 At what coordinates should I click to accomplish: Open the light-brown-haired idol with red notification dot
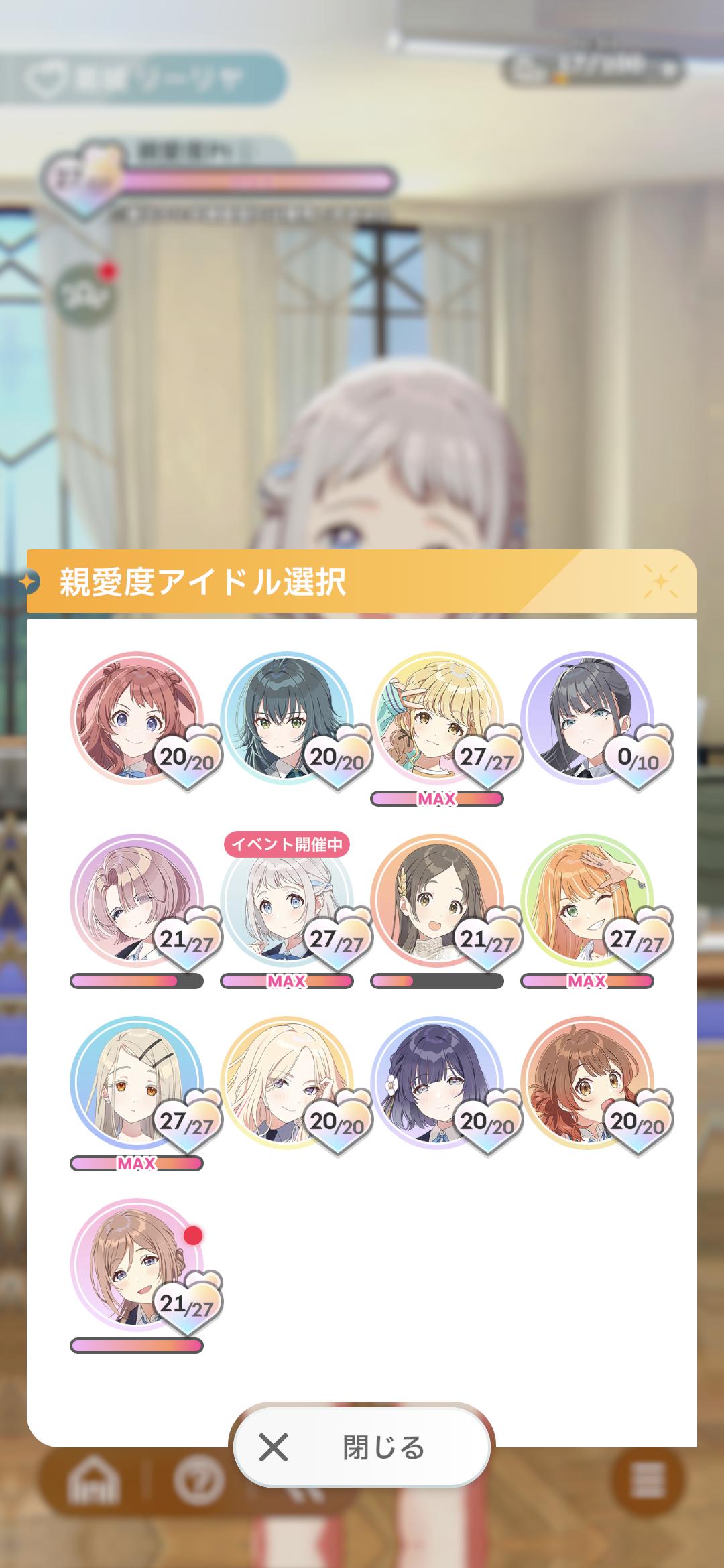[x=137, y=1264]
